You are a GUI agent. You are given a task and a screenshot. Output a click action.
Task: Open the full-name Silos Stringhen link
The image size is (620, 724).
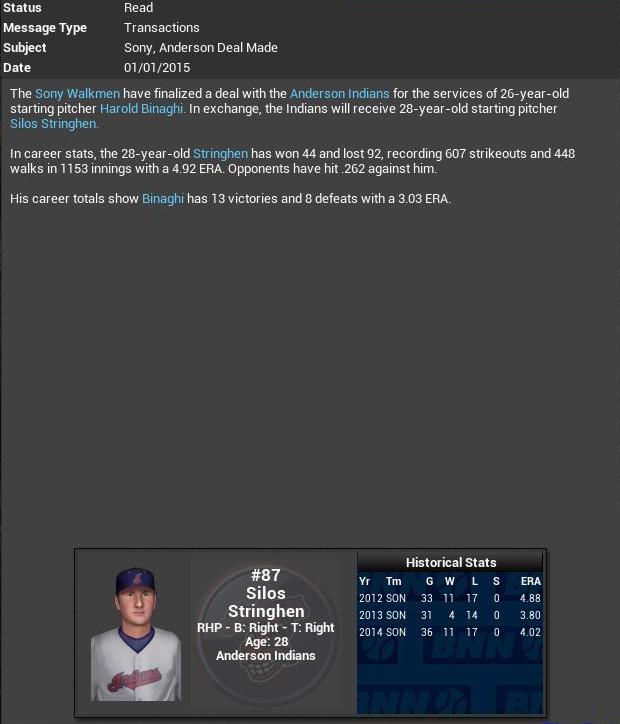tap(54, 124)
